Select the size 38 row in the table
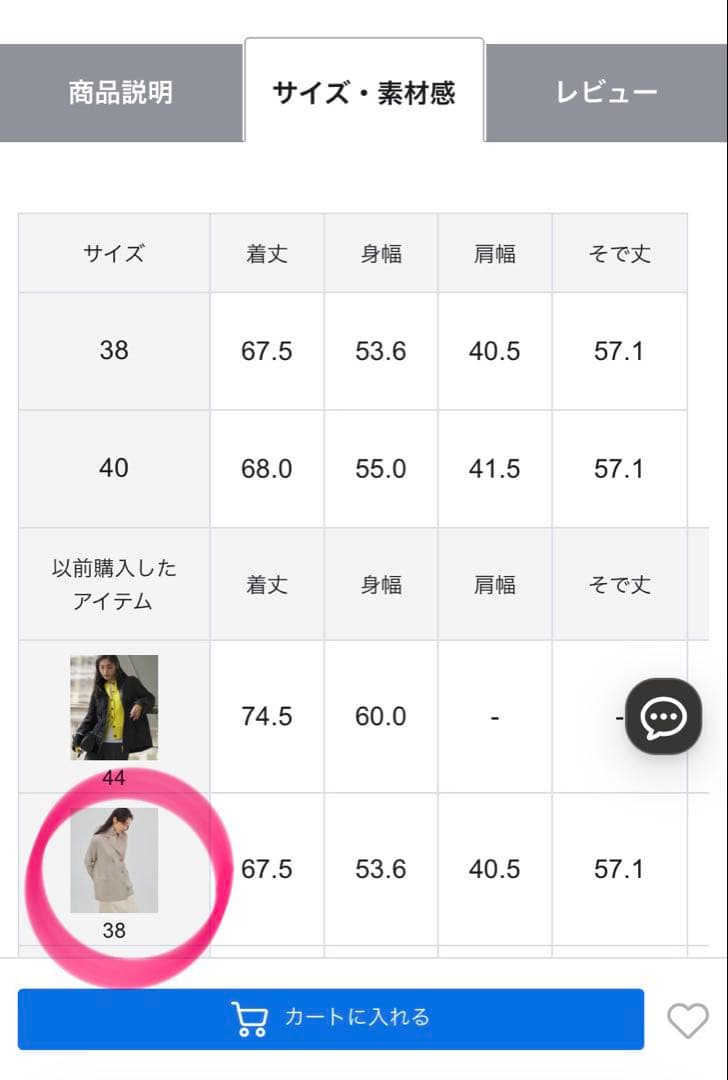This screenshot has width=728, height=1080. point(113,351)
